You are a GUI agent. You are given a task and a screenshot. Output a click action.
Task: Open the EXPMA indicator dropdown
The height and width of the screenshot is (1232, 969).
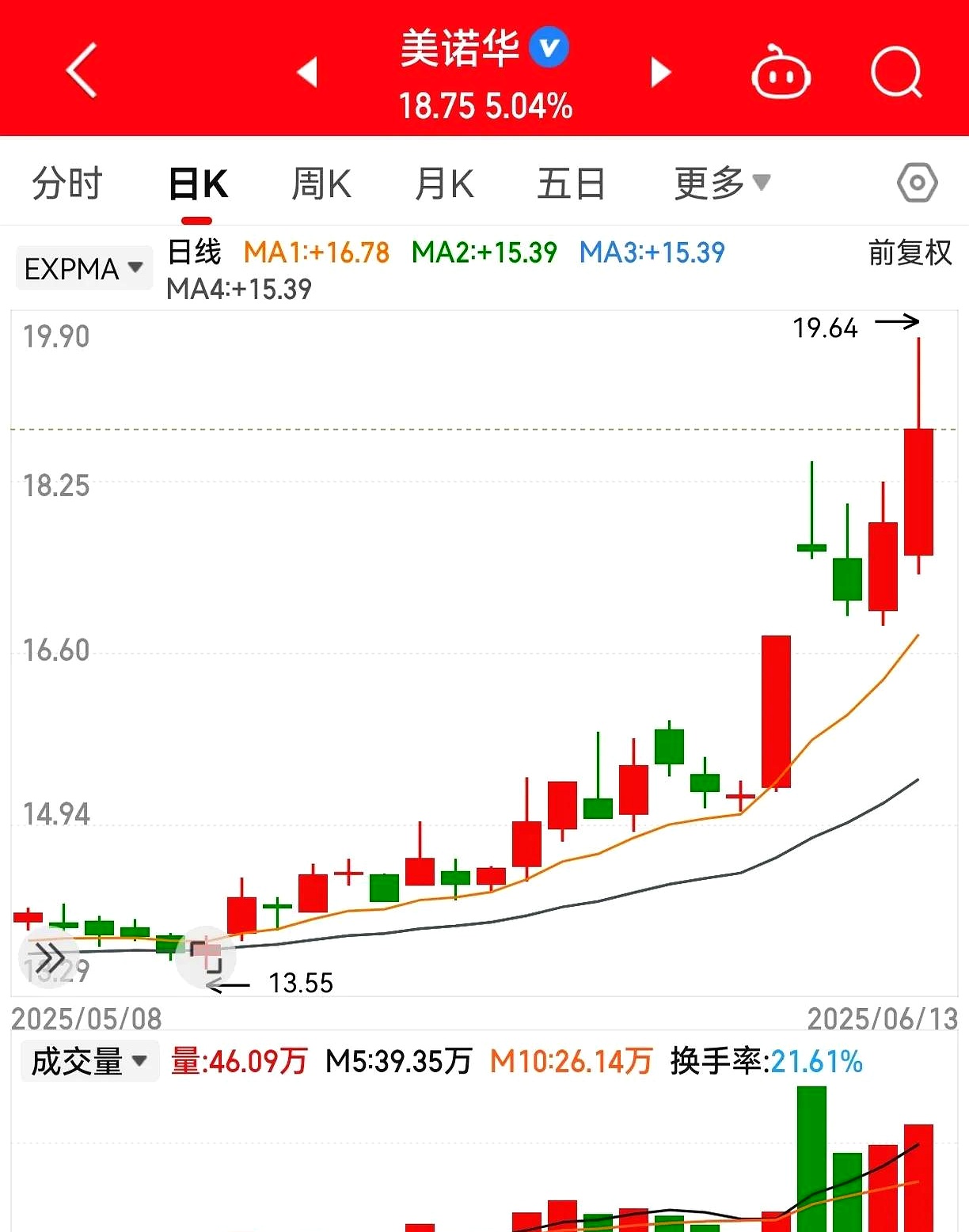(x=84, y=269)
